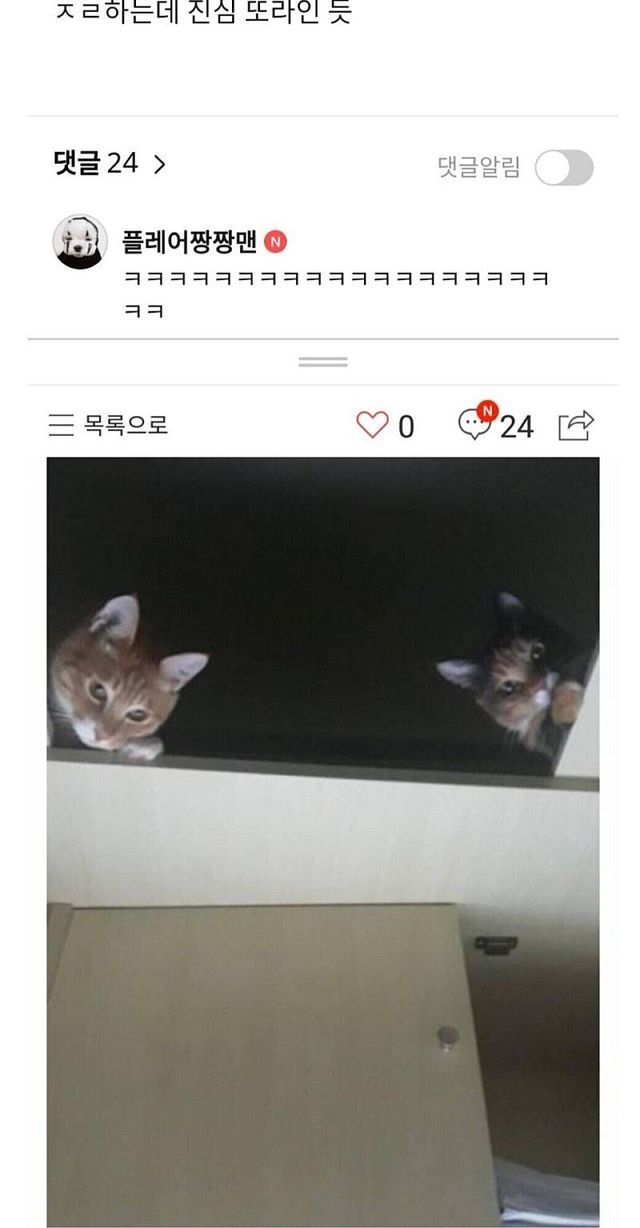Share this post
The width and height of the screenshot is (640, 1228).
pyautogui.click(x=576, y=426)
